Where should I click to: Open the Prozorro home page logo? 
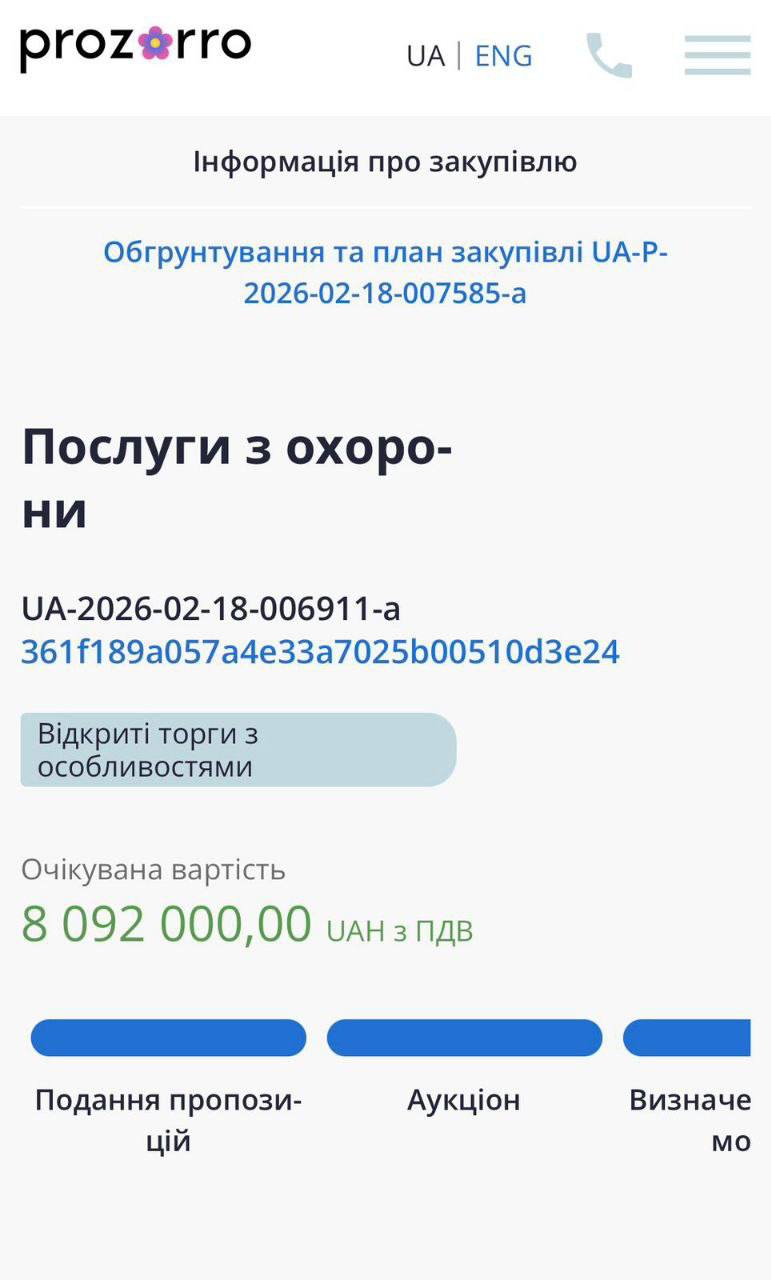(x=135, y=46)
